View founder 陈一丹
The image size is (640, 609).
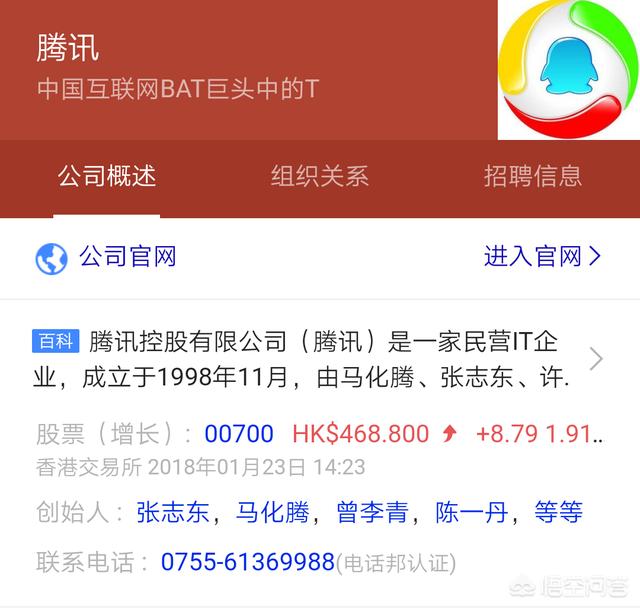tap(472, 513)
